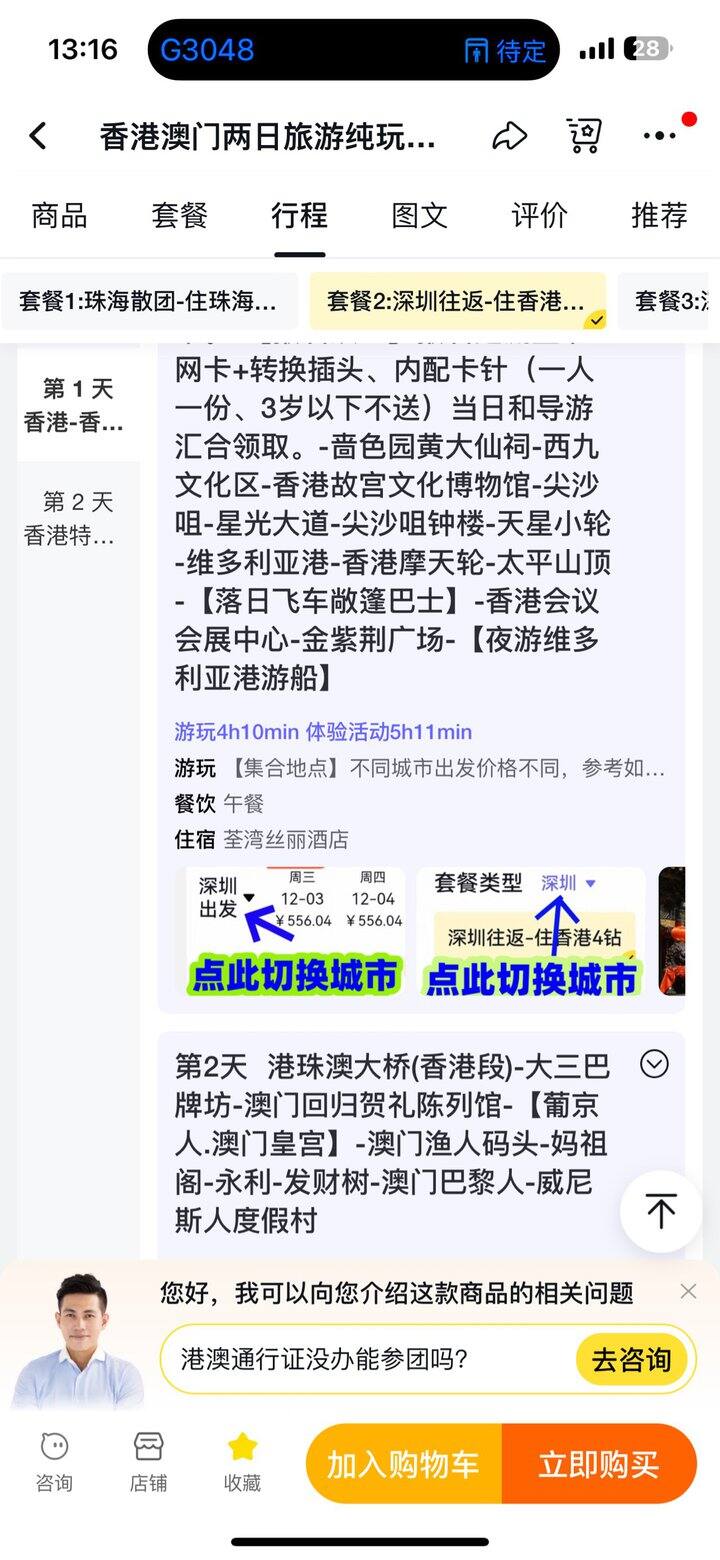The image size is (720, 1560).
Task: Share this travel product
Action: pyautogui.click(x=510, y=136)
